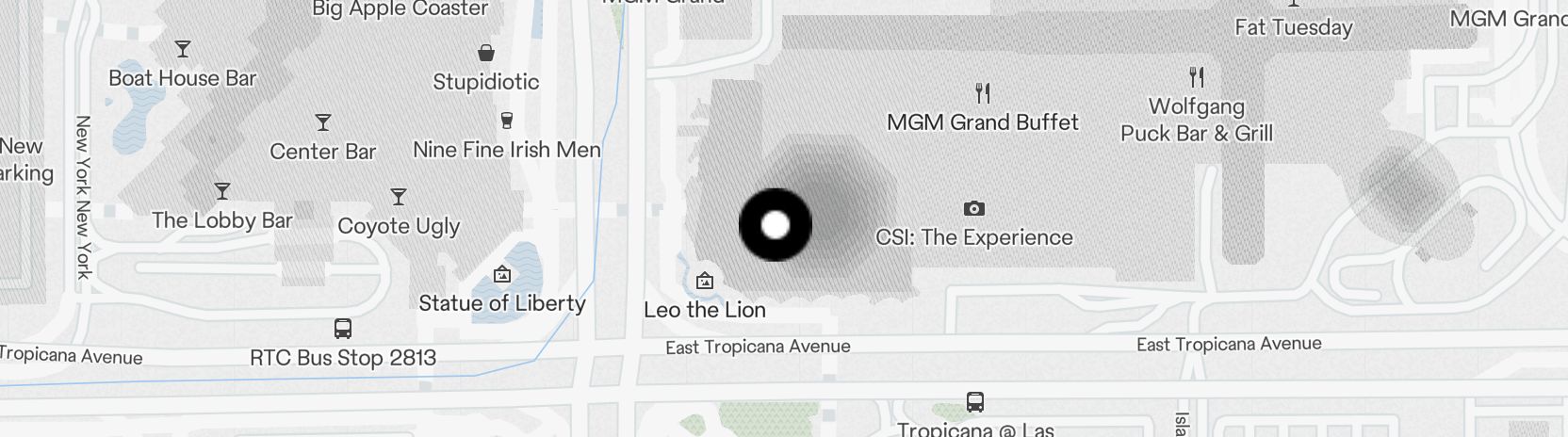Open the Boat House Bar marker
Image resolution: width=1568 pixels, height=437 pixels.
[x=183, y=49]
